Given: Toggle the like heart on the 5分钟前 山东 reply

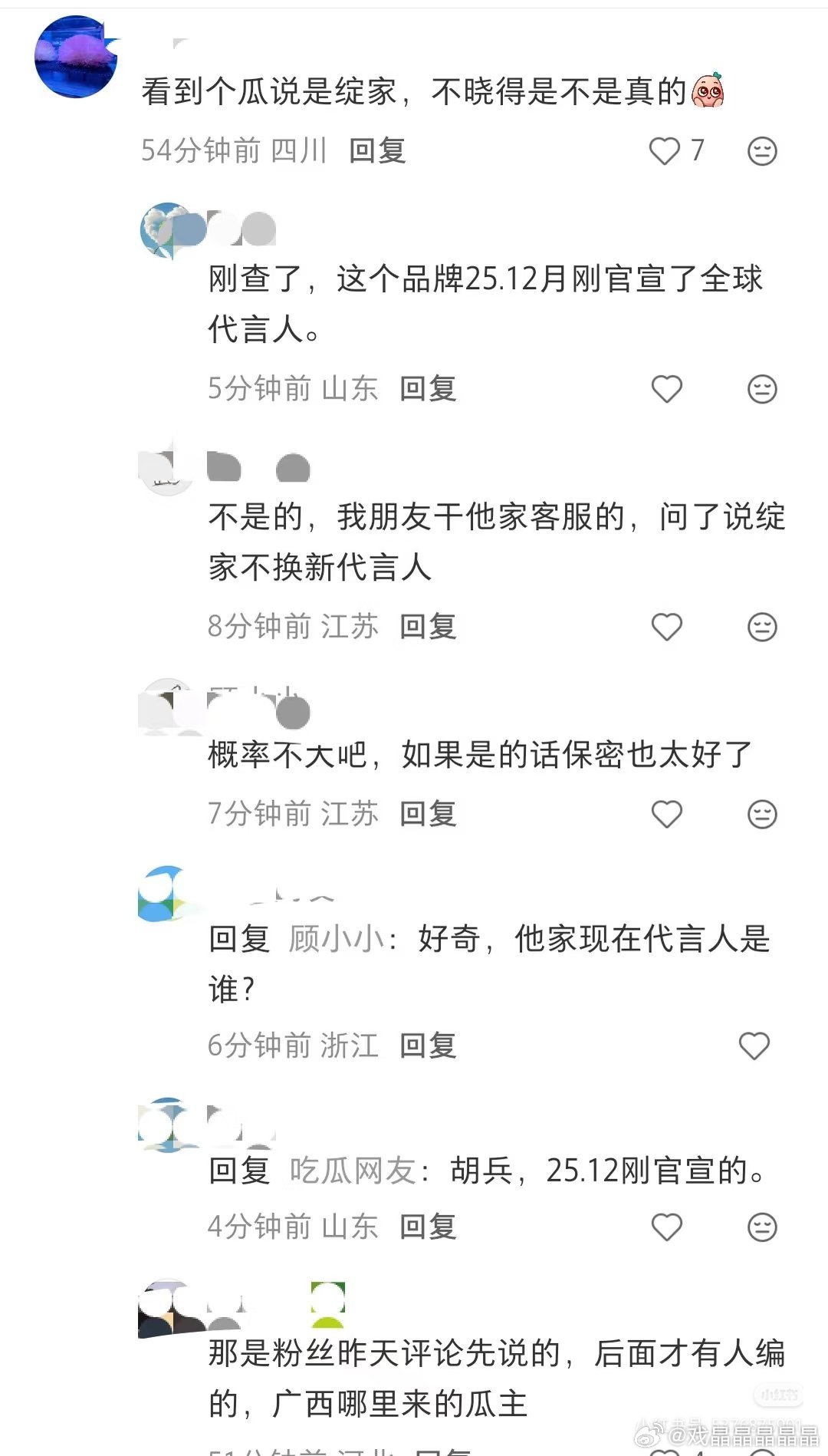Looking at the screenshot, I should (666, 390).
